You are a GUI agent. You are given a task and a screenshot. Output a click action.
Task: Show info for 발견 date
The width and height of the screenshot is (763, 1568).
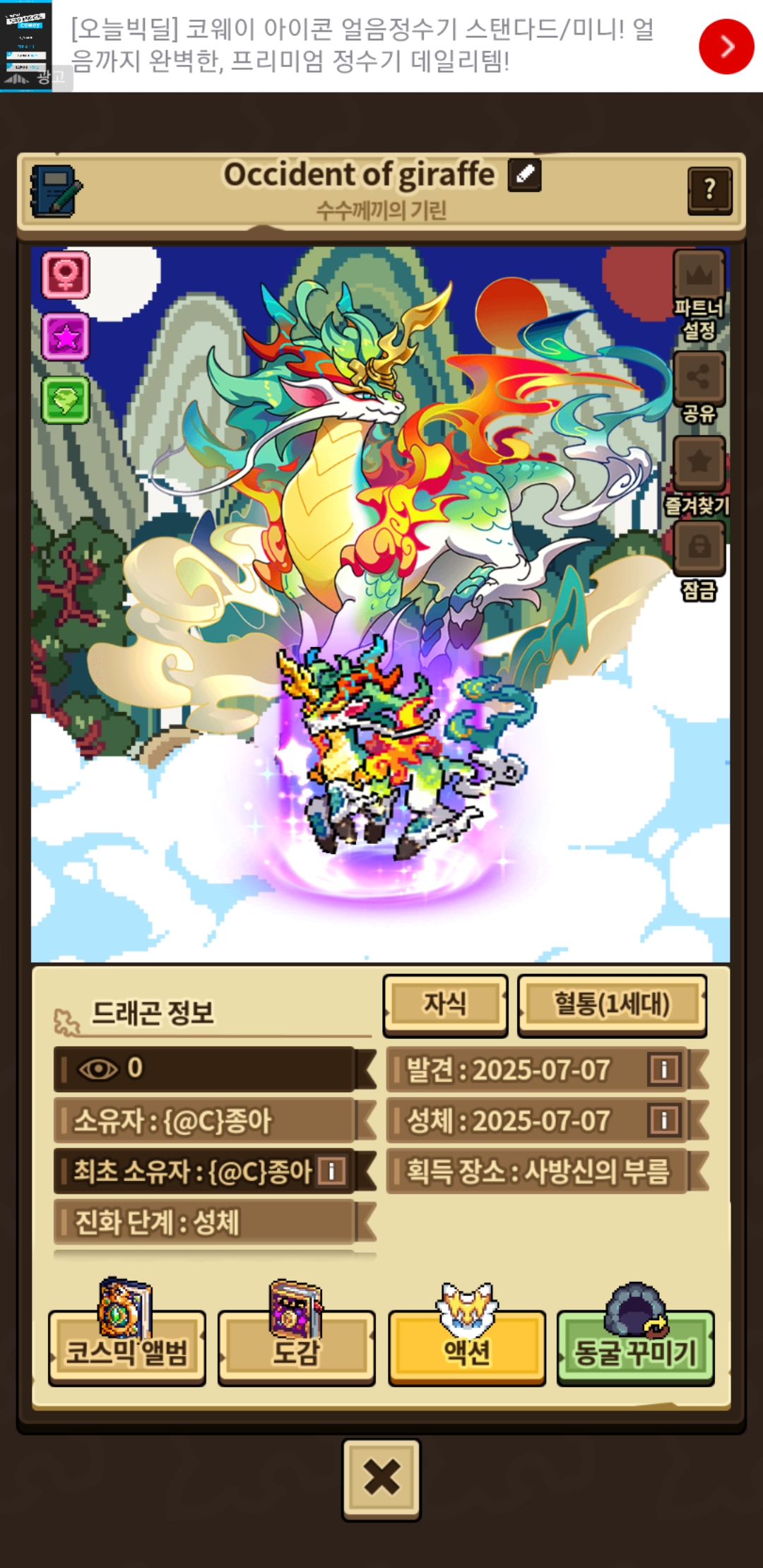pyautogui.click(x=663, y=1069)
